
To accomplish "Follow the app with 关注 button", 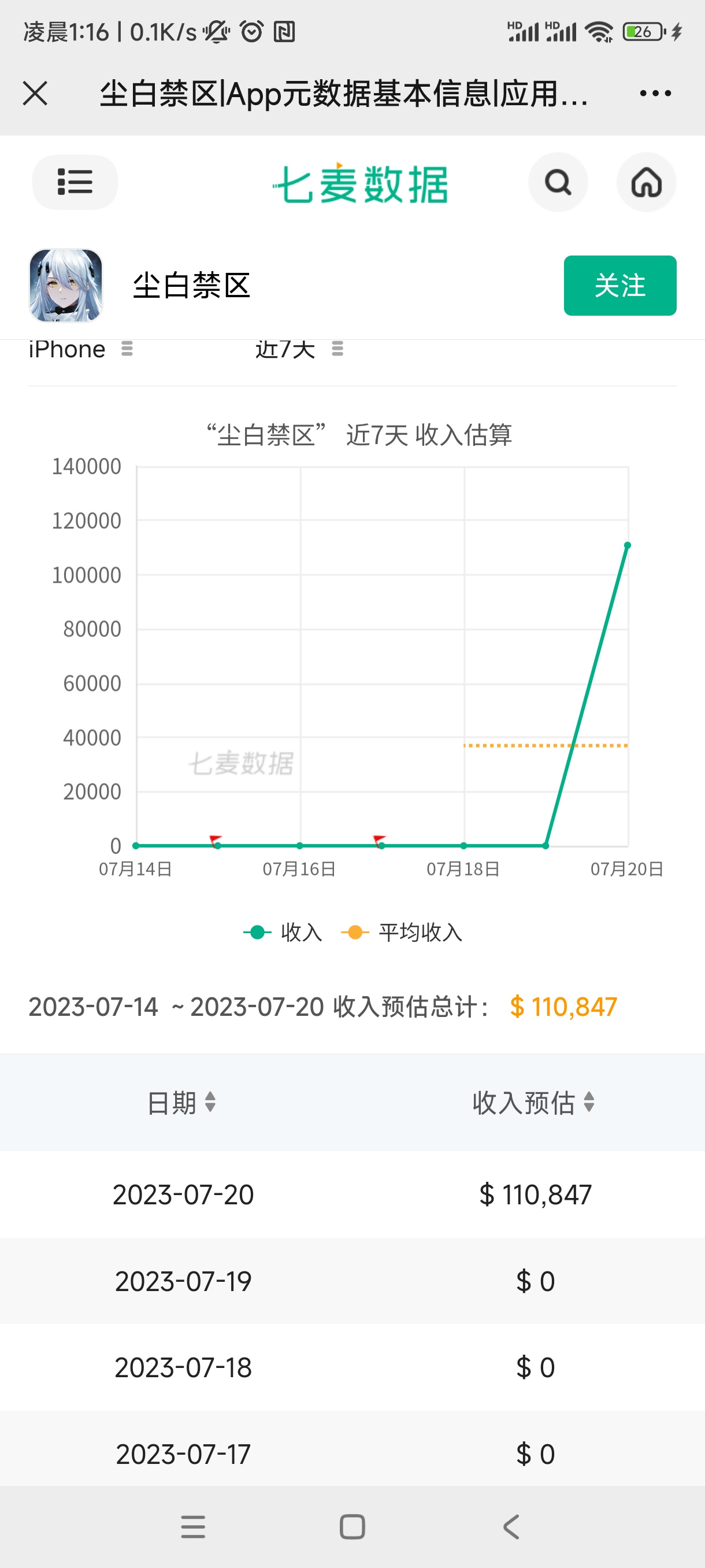I will coord(620,286).
